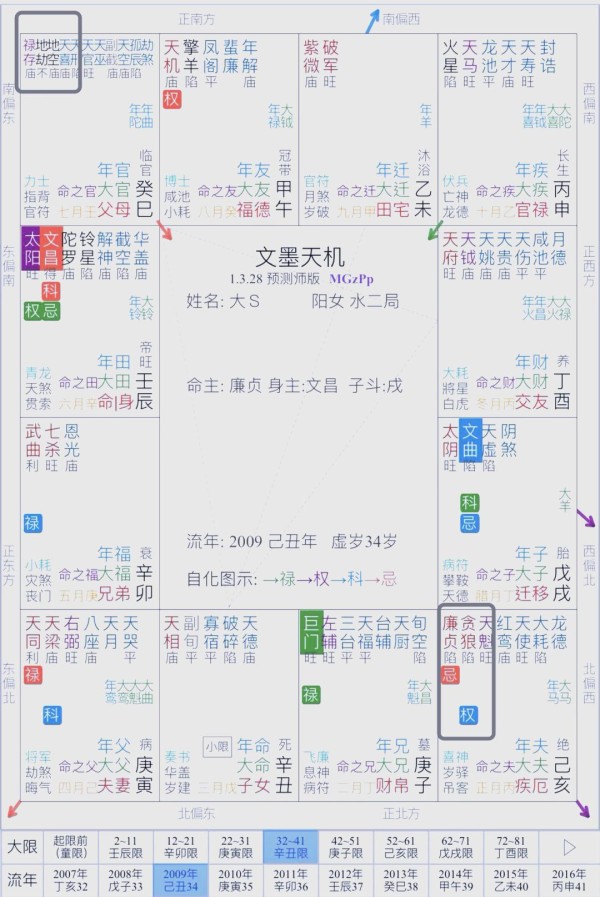
Task: Select flow year 2008 戊子33
Action: [126, 880]
